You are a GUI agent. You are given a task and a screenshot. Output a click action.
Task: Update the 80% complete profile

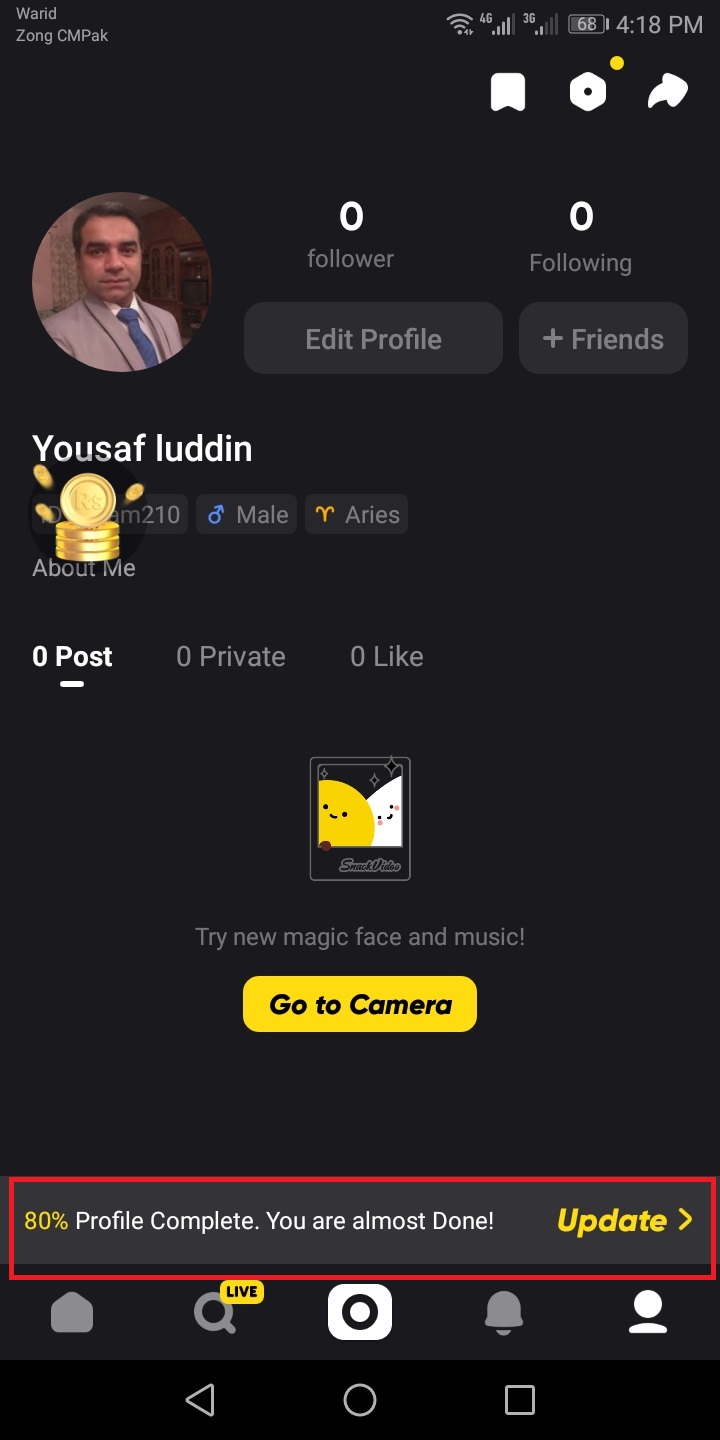(x=624, y=1220)
